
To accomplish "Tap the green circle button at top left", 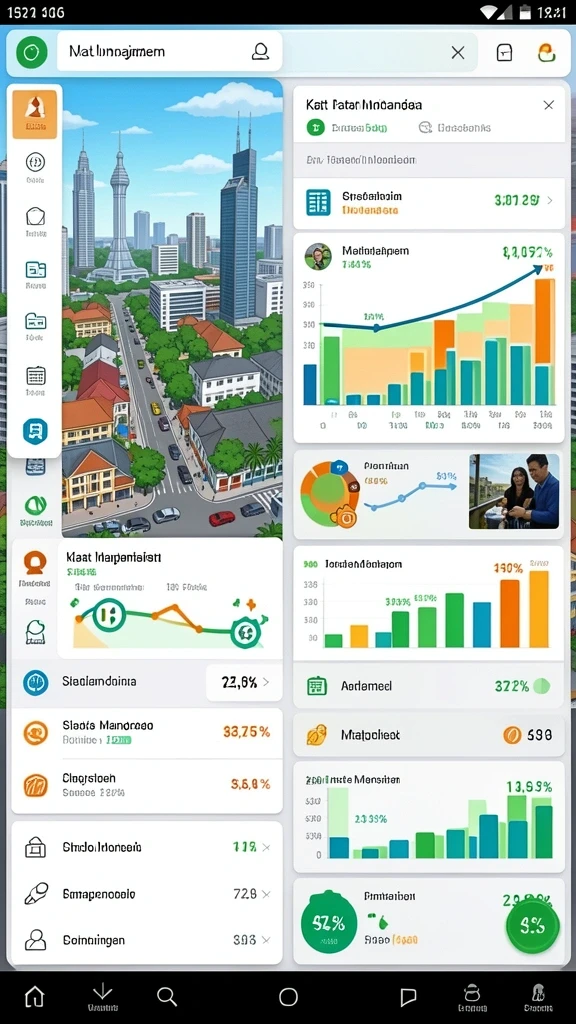I will [x=31, y=52].
